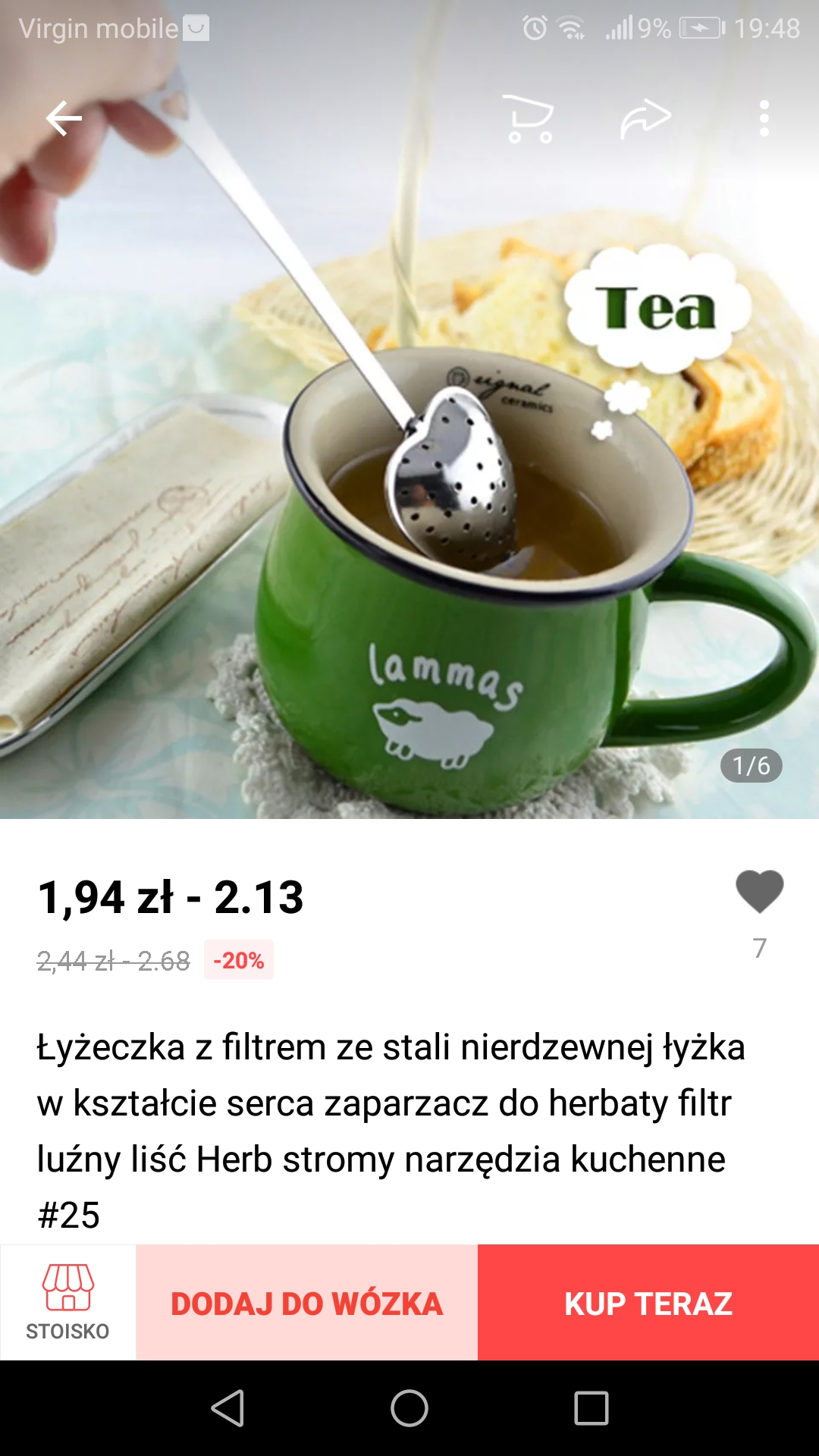
Task: Tap the wishlist counter showing 7
Action: [x=761, y=947]
